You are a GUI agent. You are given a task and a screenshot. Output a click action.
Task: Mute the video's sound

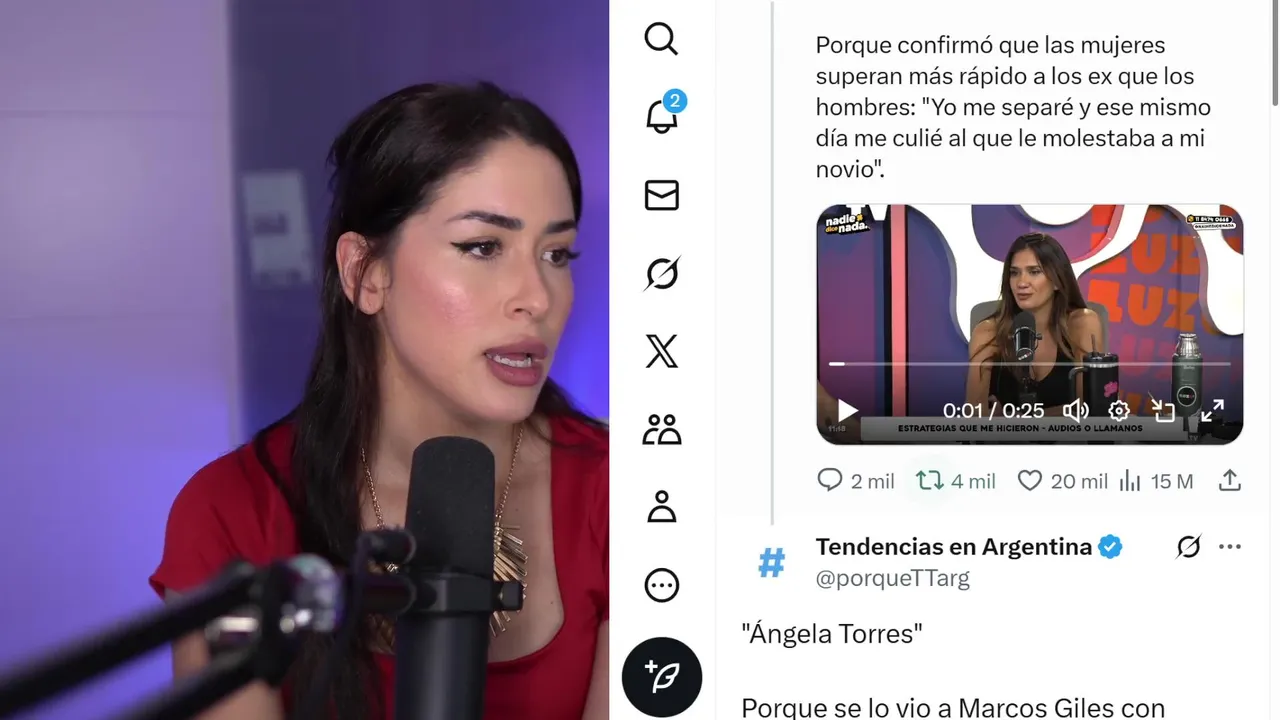(x=1075, y=410)
